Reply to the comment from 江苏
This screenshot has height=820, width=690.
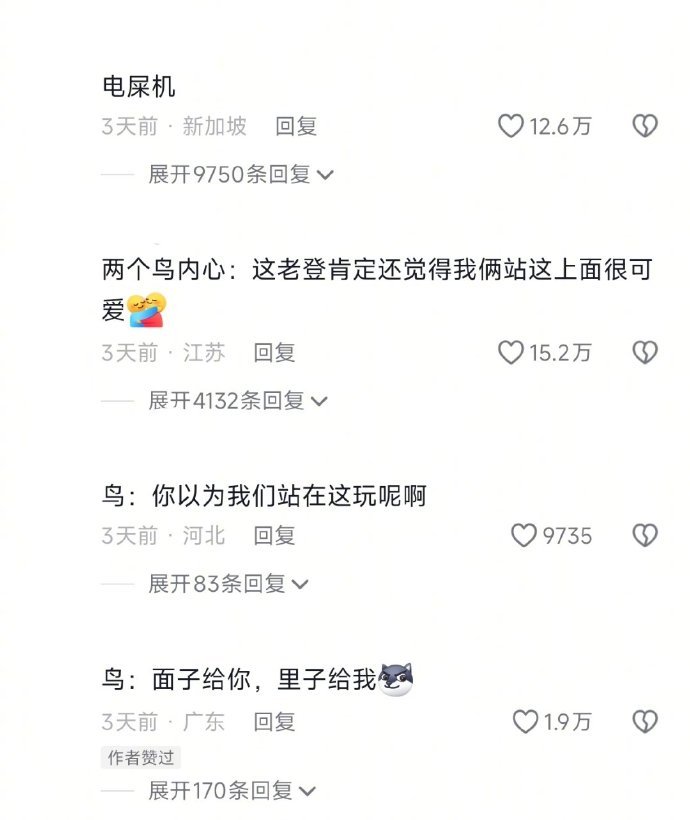click(274, 353)
